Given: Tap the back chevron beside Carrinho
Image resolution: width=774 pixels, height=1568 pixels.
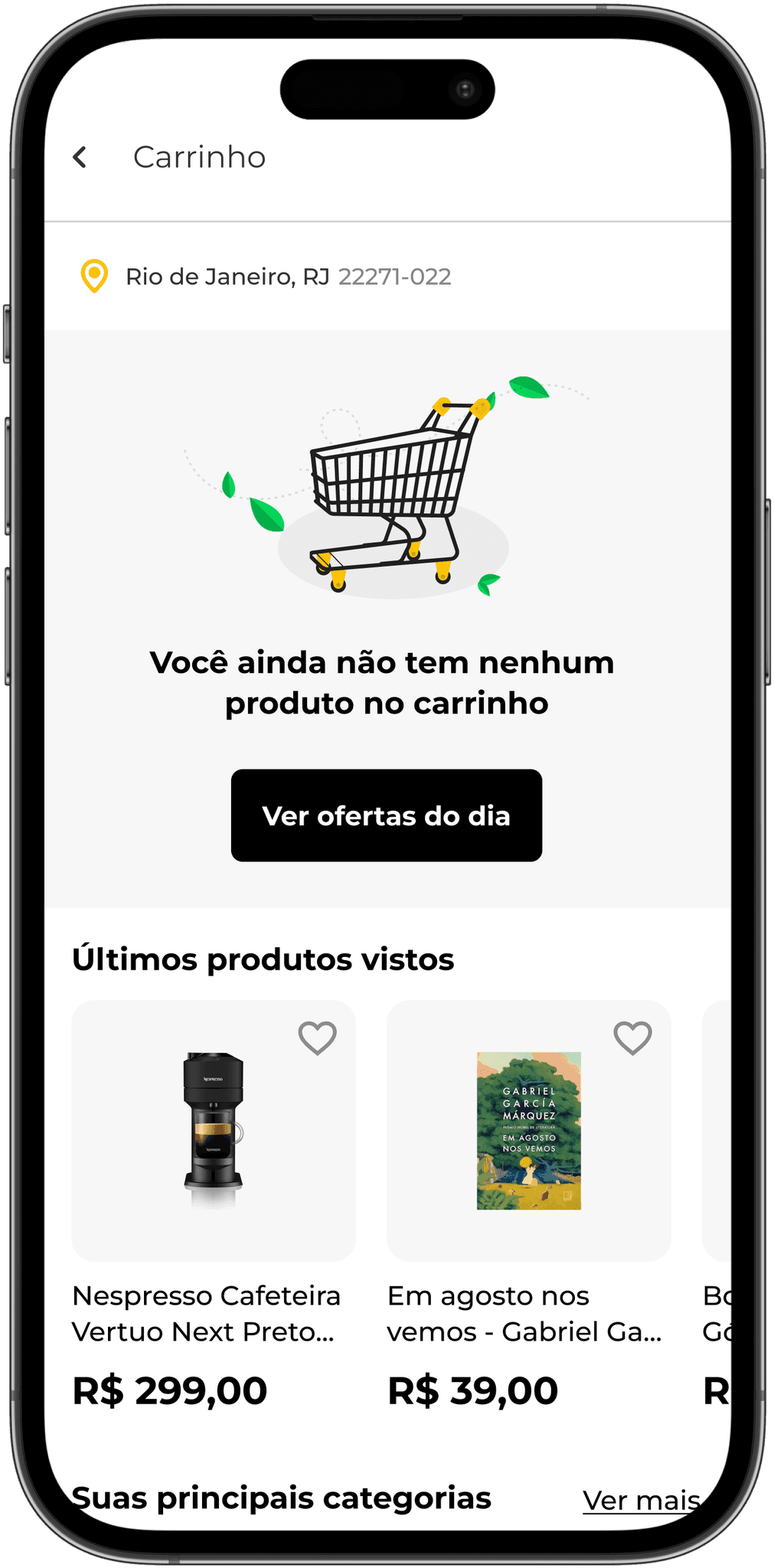Looking at the screenshot, I should click(80, 157).
